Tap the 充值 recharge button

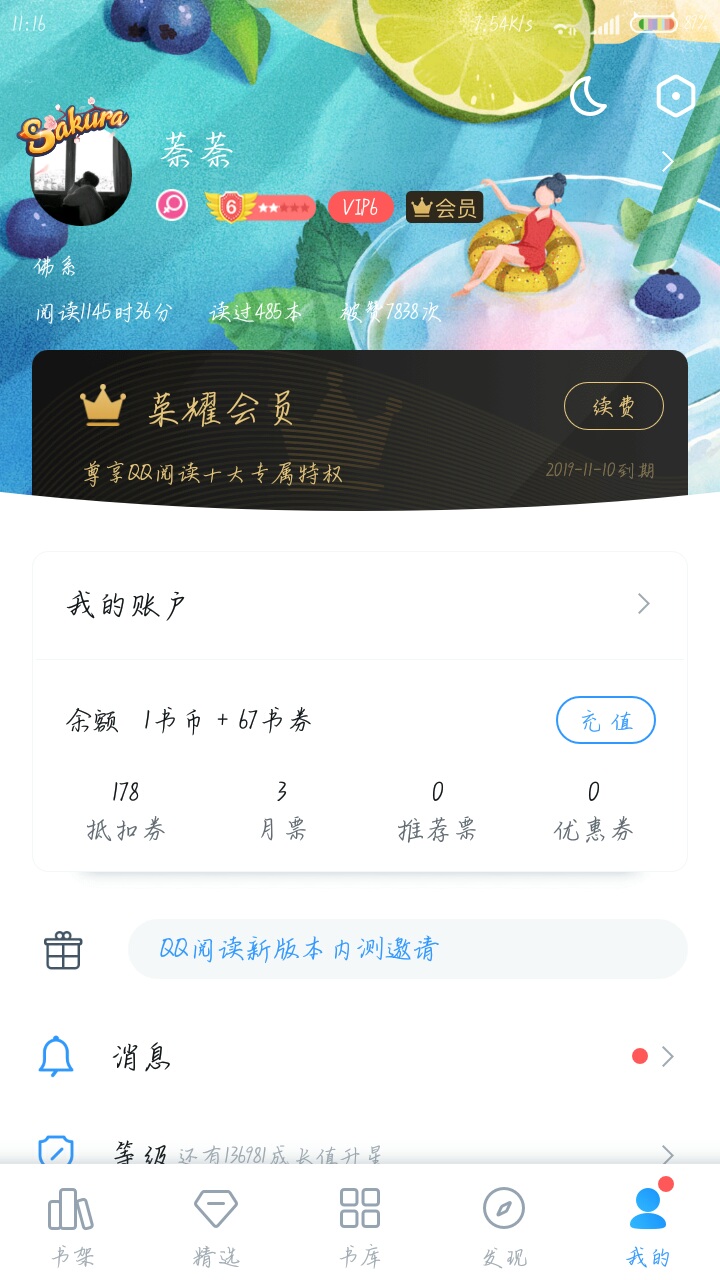tap(606, 720)
